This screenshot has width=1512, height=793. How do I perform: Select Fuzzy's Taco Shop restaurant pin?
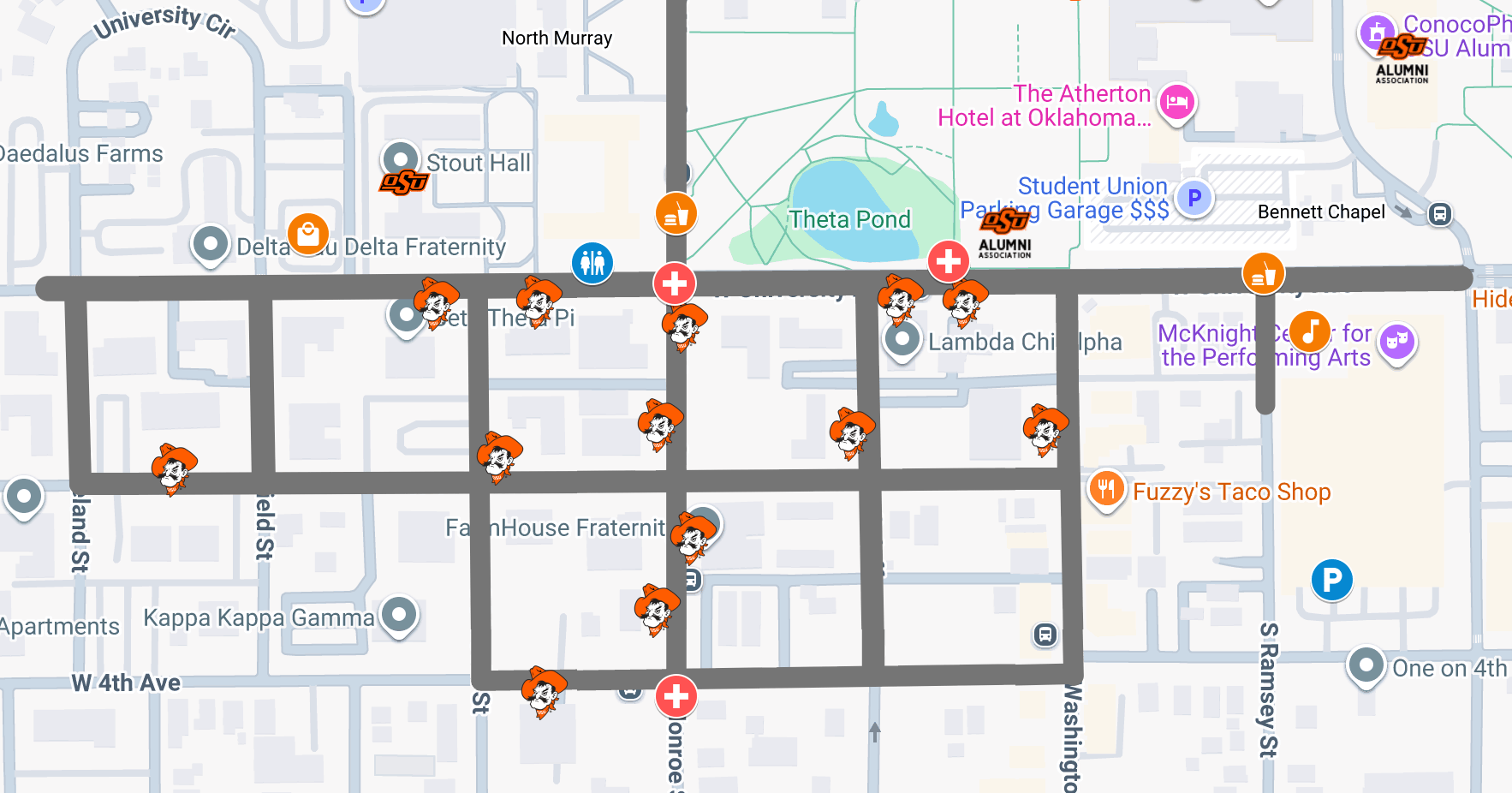(1105, 489)
